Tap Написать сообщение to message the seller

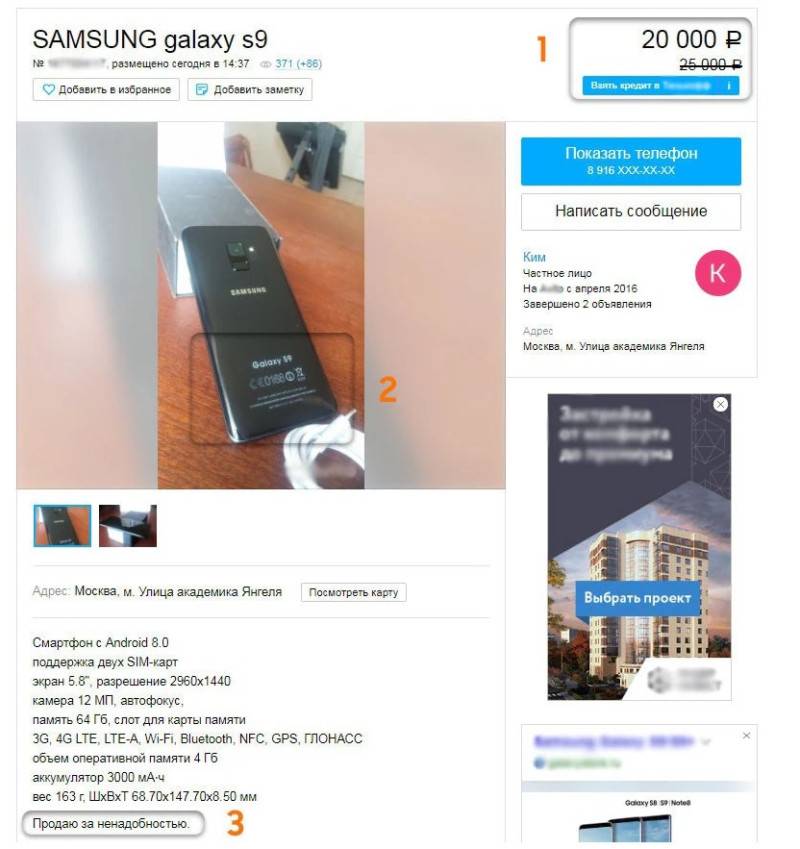click(630, 212)
